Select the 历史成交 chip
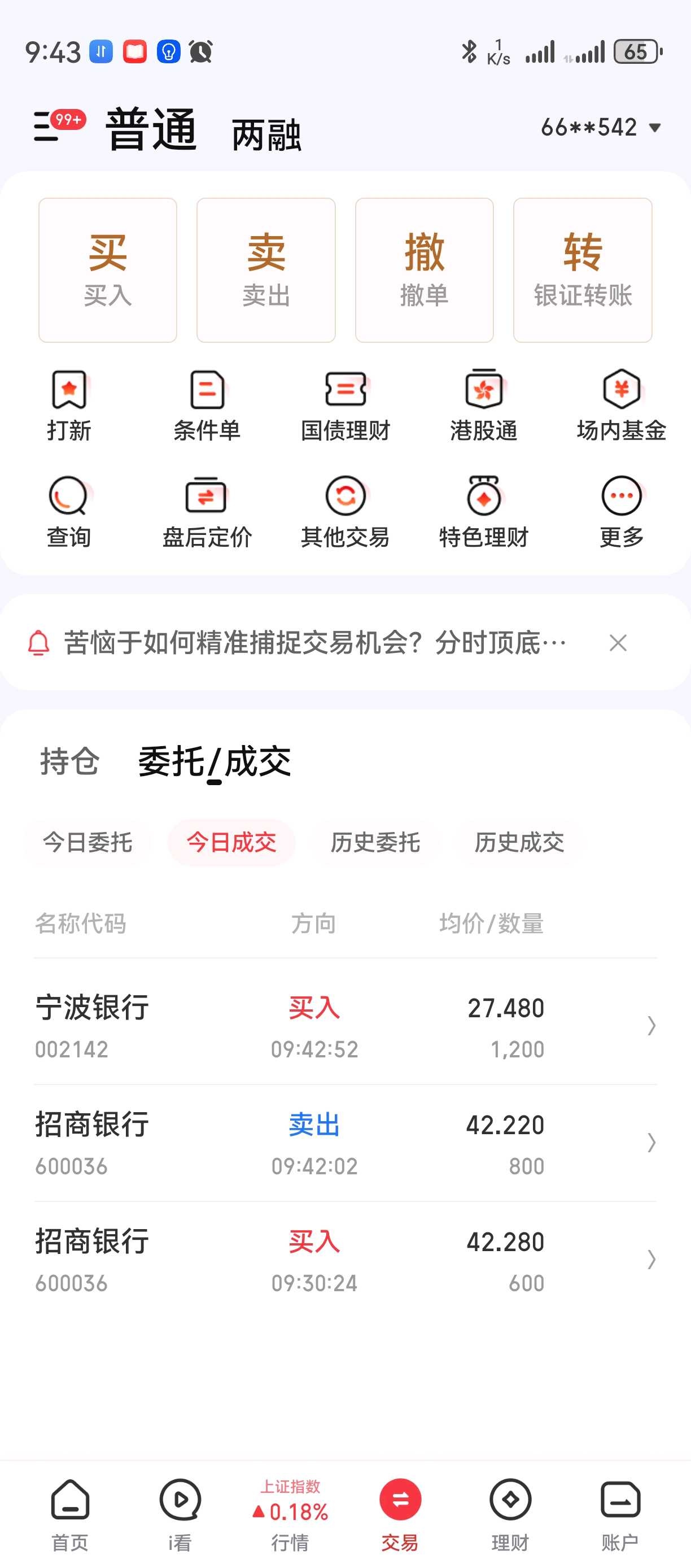 click(x=519, y=842)
